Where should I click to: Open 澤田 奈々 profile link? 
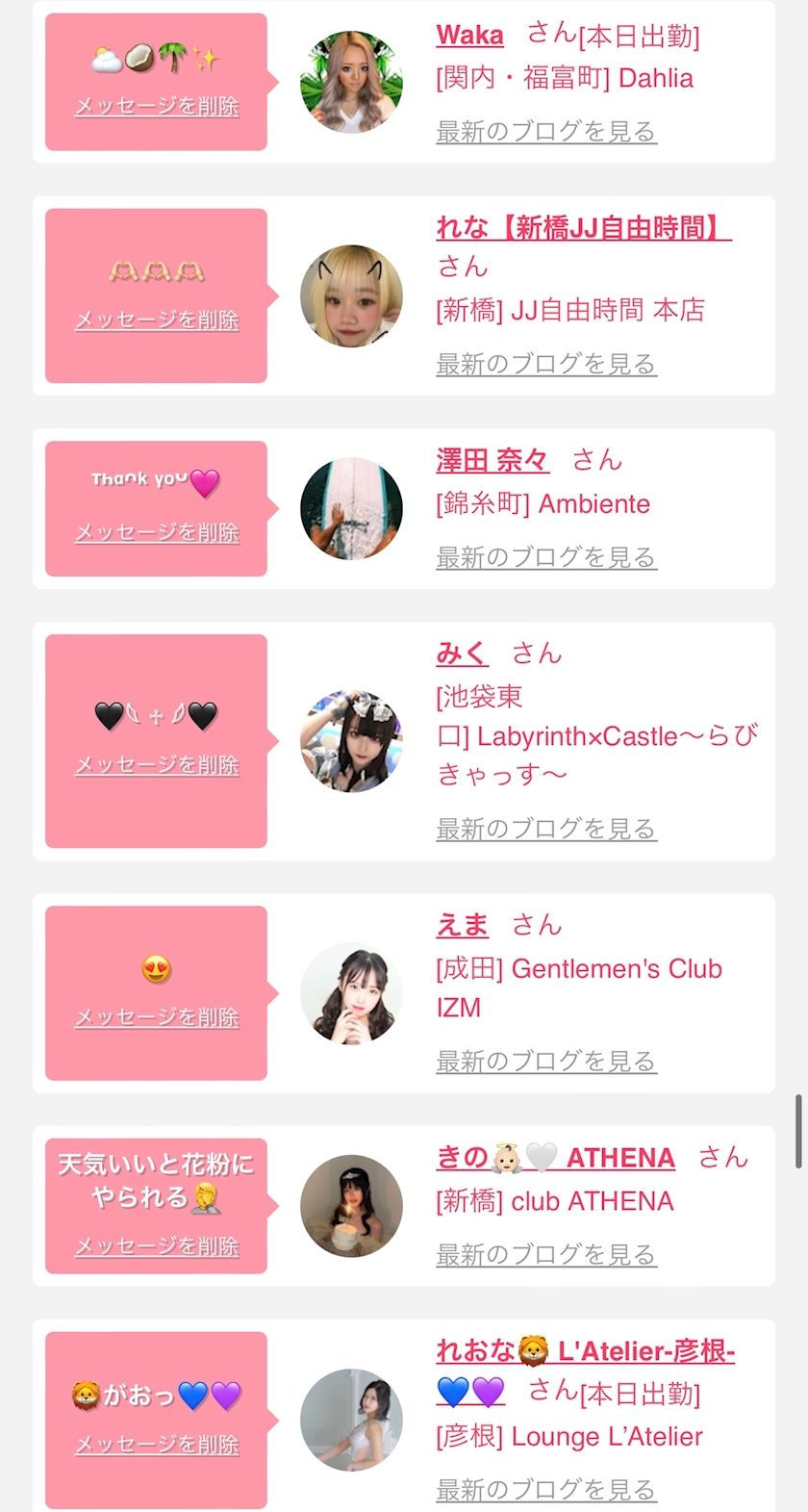492,460
